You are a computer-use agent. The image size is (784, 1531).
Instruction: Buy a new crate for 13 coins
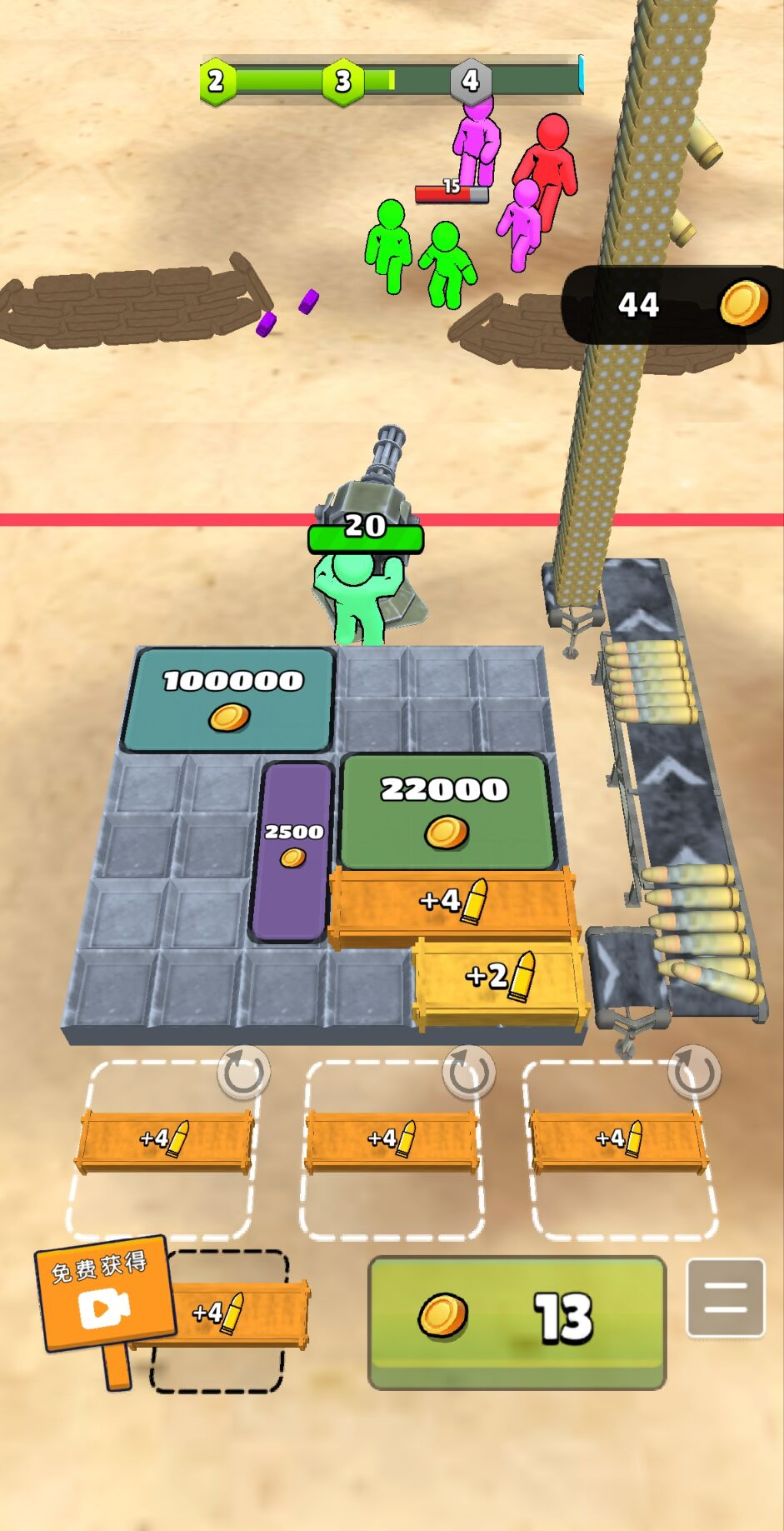pos(517,1321)
